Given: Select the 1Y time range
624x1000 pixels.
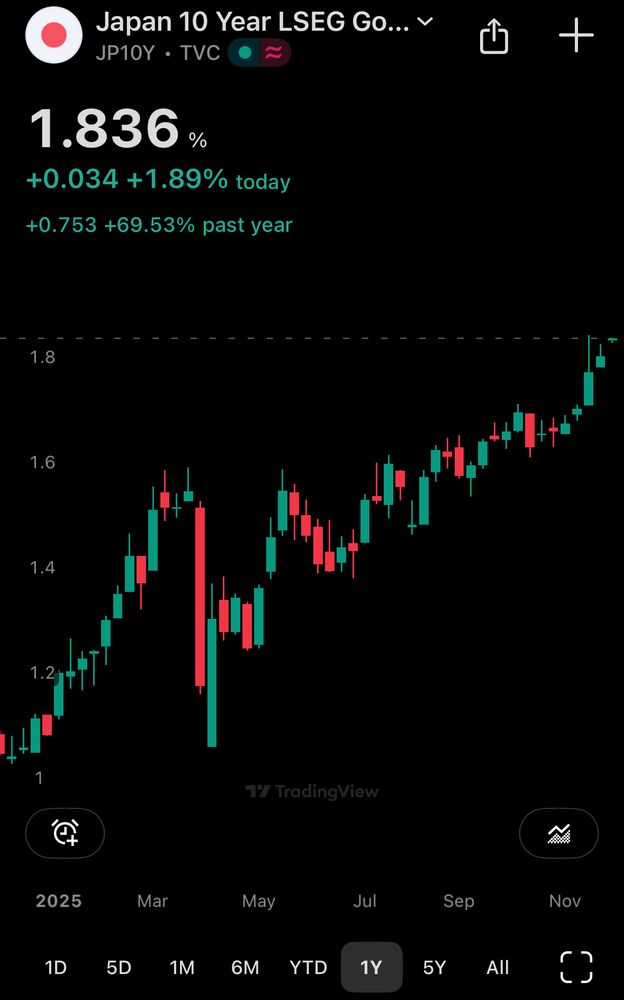Looking at the screenshot, I should (371, 967).
